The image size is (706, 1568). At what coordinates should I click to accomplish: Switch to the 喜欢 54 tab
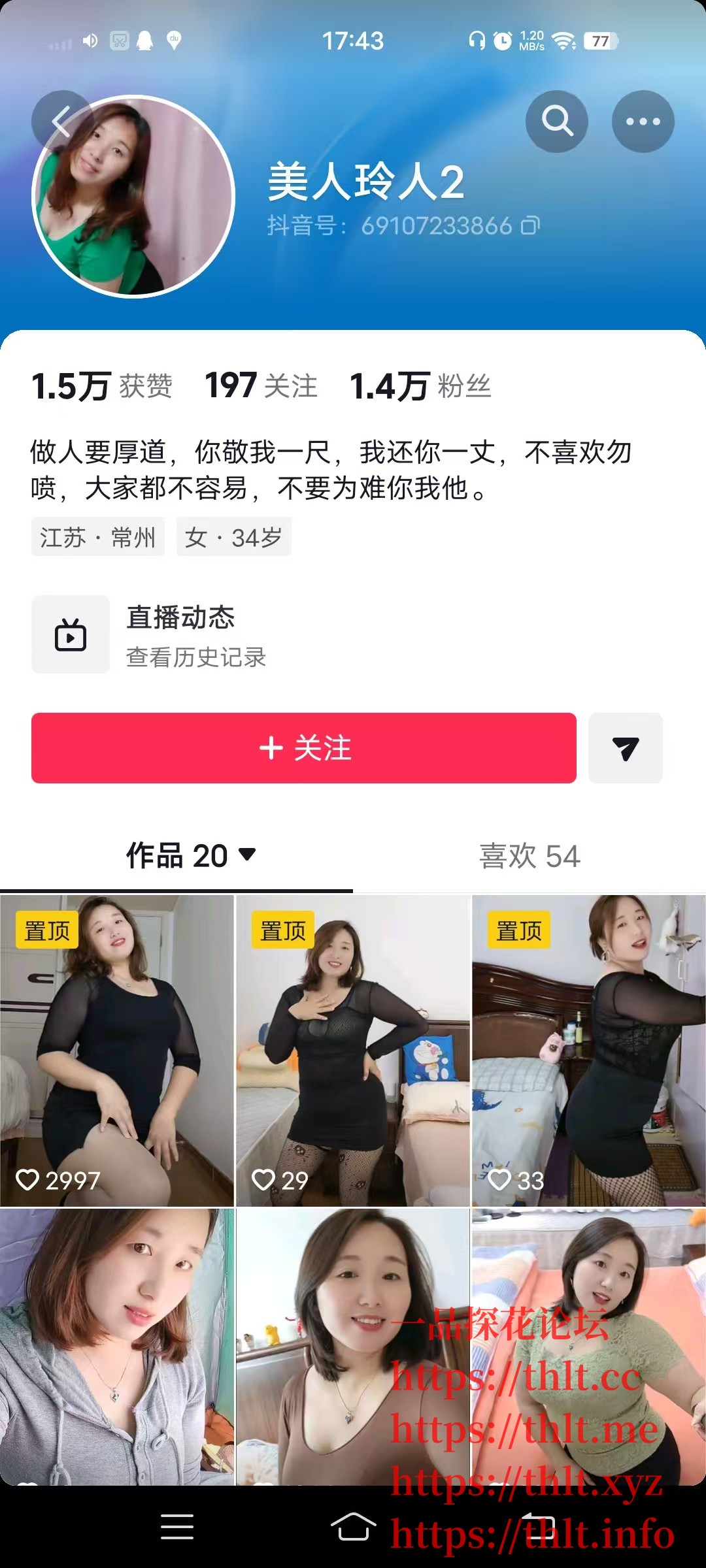pyautogui.click(x=529, y=856)
